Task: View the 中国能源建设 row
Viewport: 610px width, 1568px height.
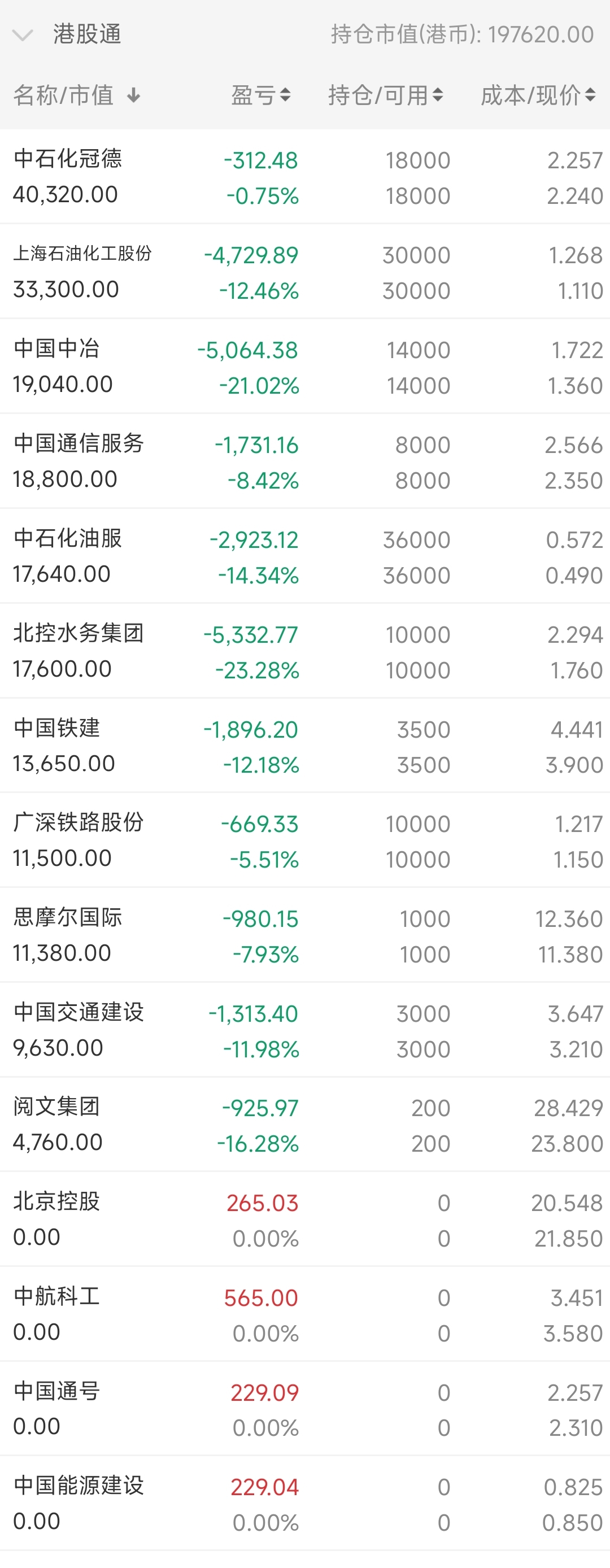Action: click(304, 1504)
